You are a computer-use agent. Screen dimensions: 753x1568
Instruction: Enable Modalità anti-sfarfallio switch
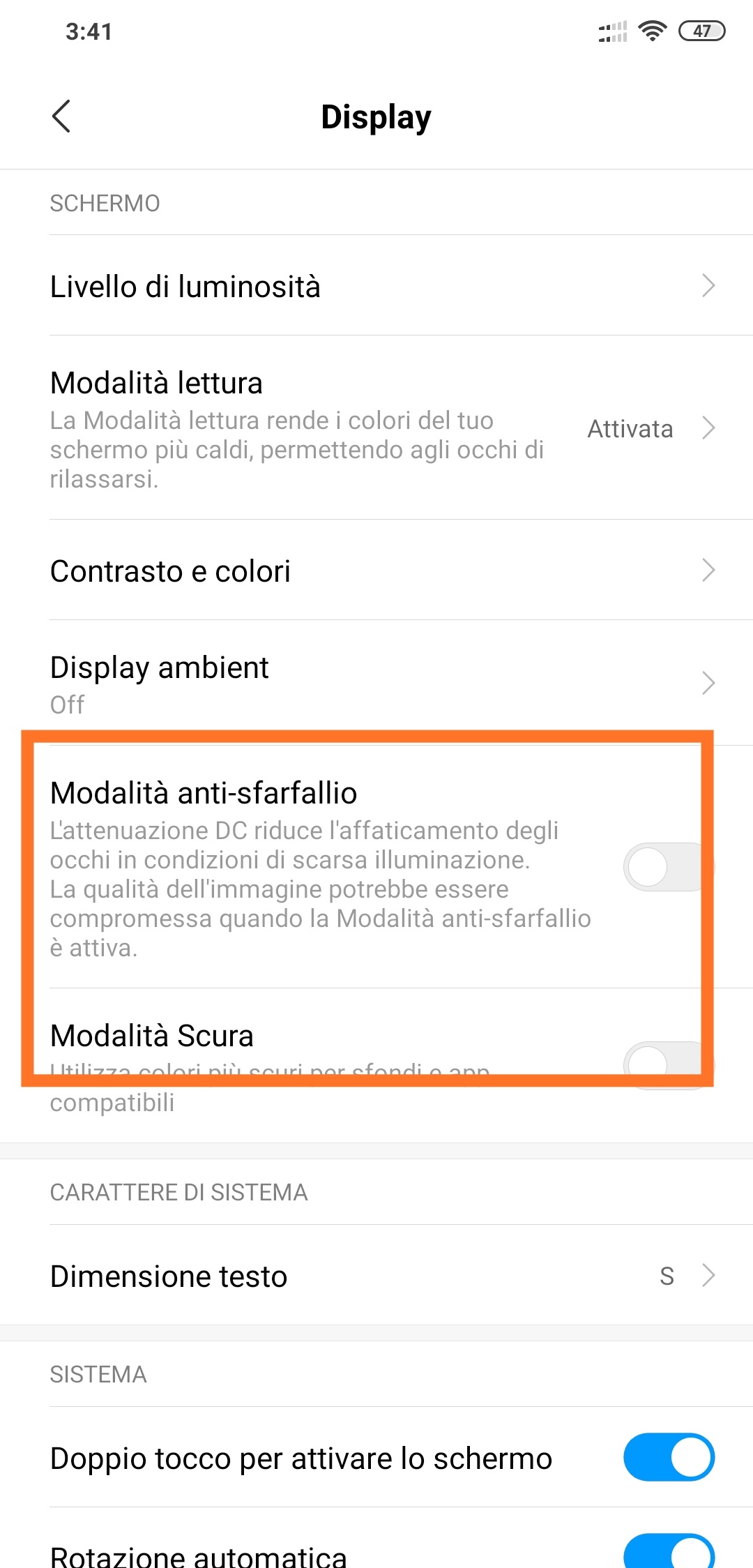point(669,867)
